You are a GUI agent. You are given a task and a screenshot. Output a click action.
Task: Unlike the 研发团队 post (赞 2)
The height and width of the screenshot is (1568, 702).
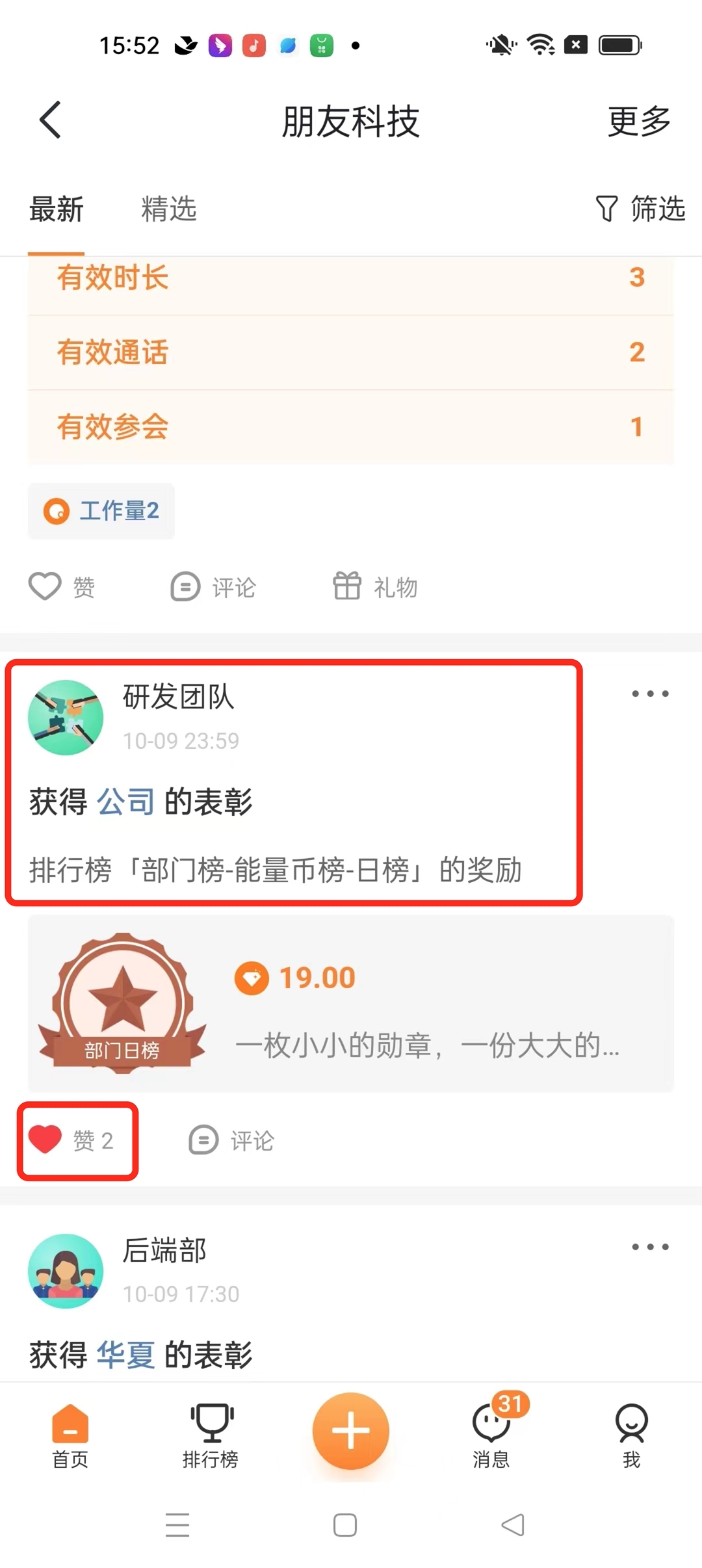(71, 1140)
